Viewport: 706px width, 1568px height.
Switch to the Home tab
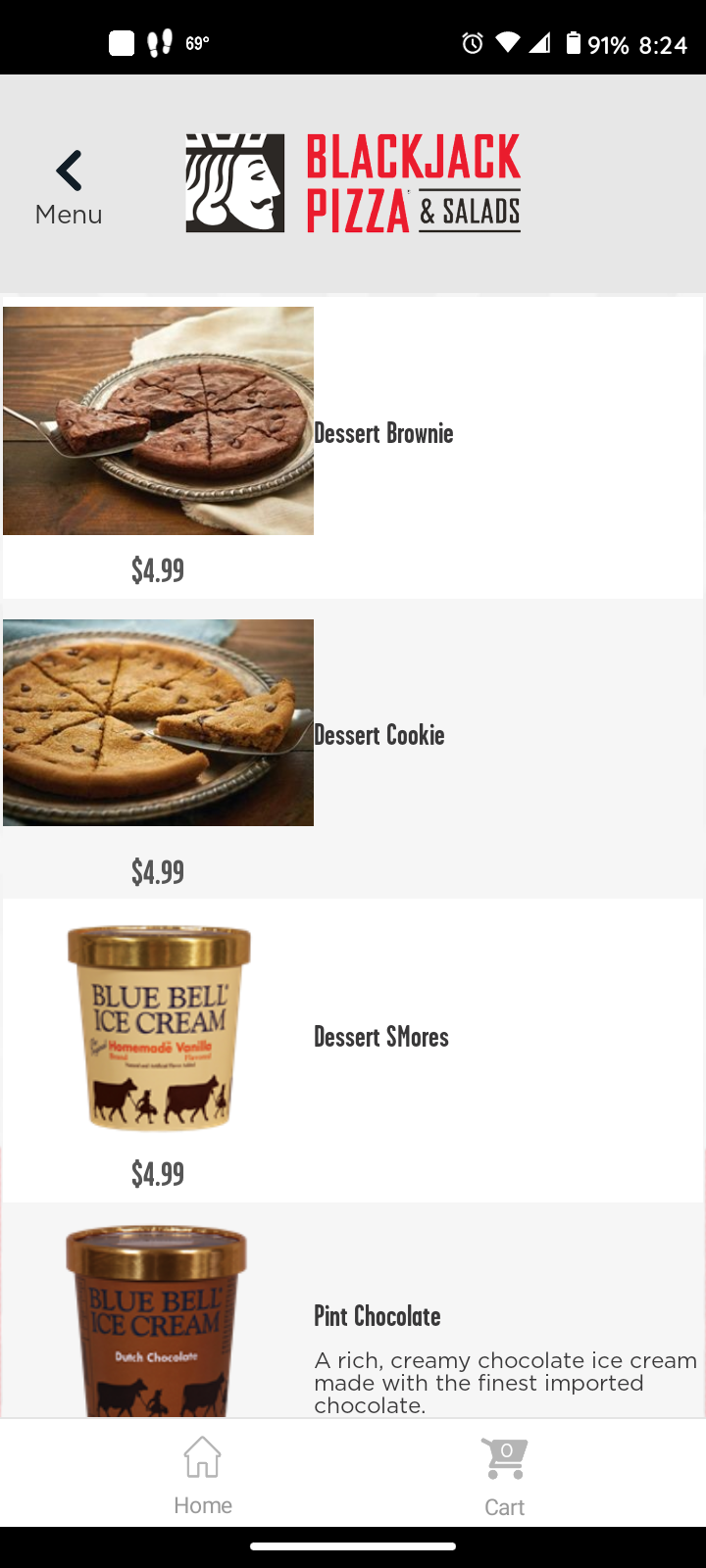click(203, 1475)
